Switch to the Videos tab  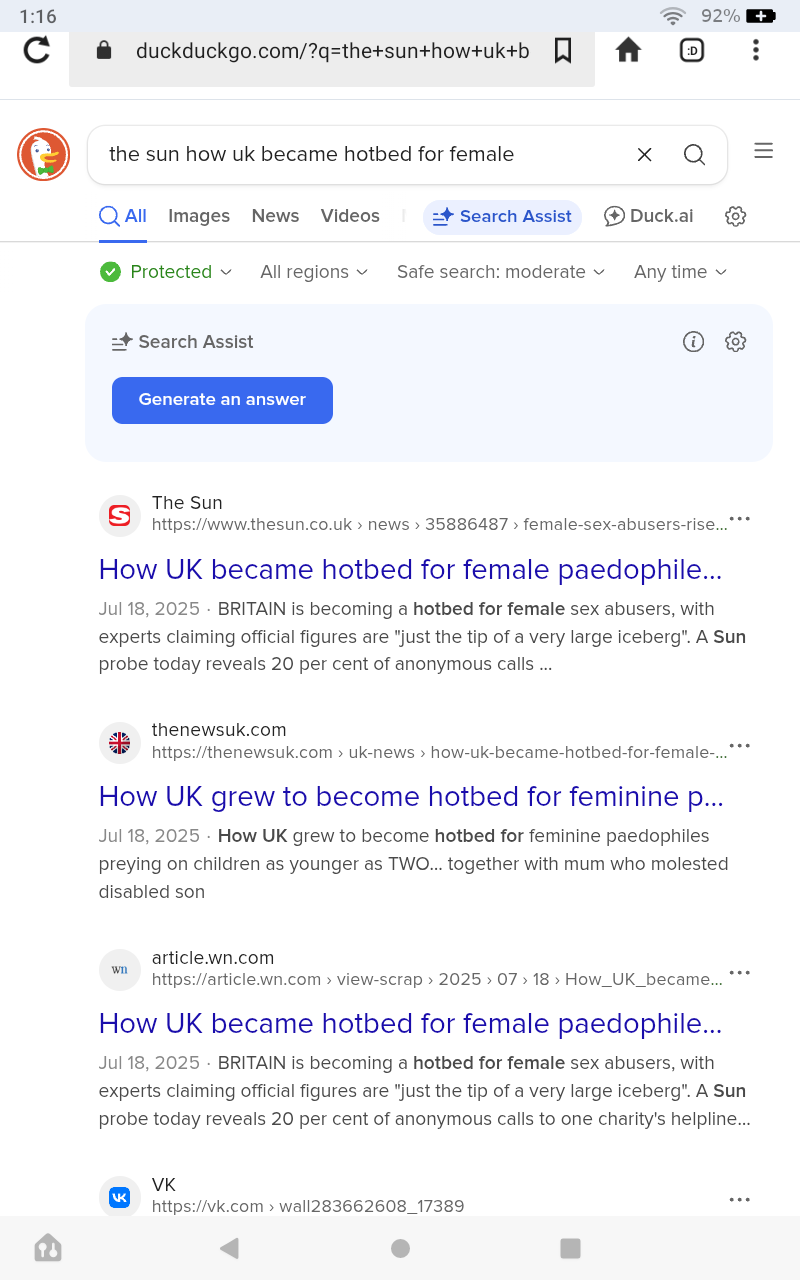tap(350, 216)
